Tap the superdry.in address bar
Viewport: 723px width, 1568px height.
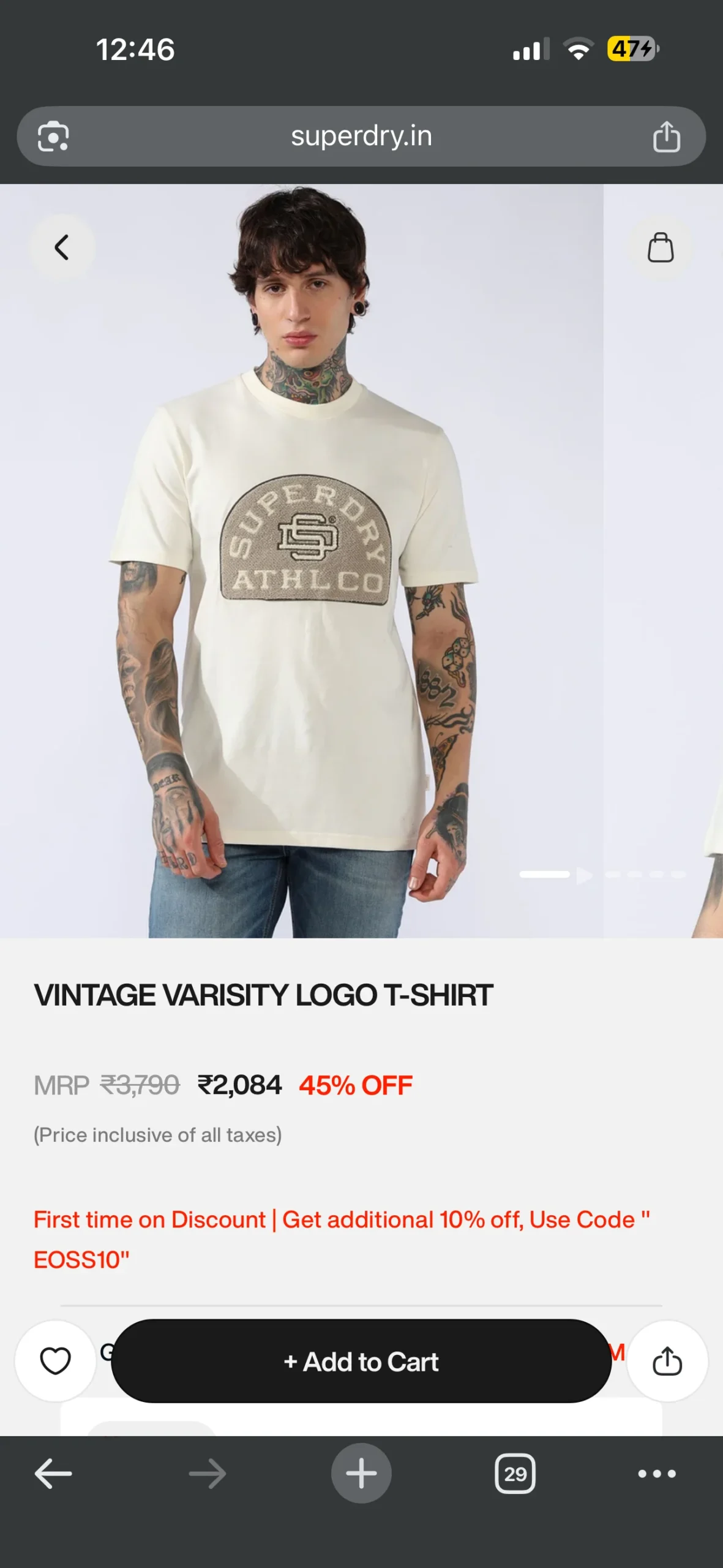click(x=361, y=136)
